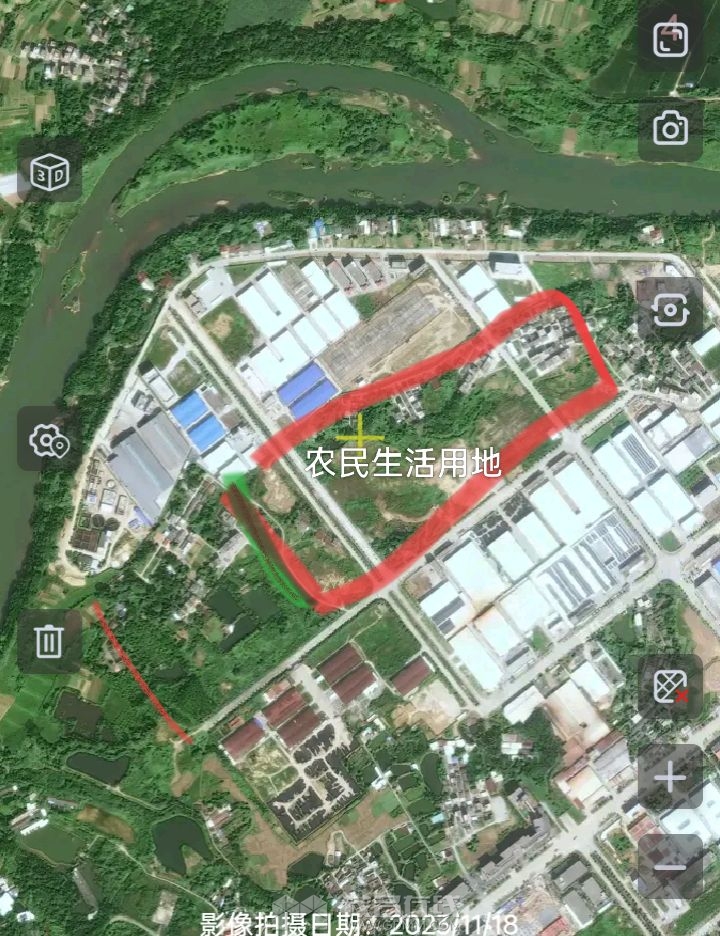The width and height of the screenshot is (720, 936).
Task: Tap the screenshot crop icon
Action: point(670,39)
